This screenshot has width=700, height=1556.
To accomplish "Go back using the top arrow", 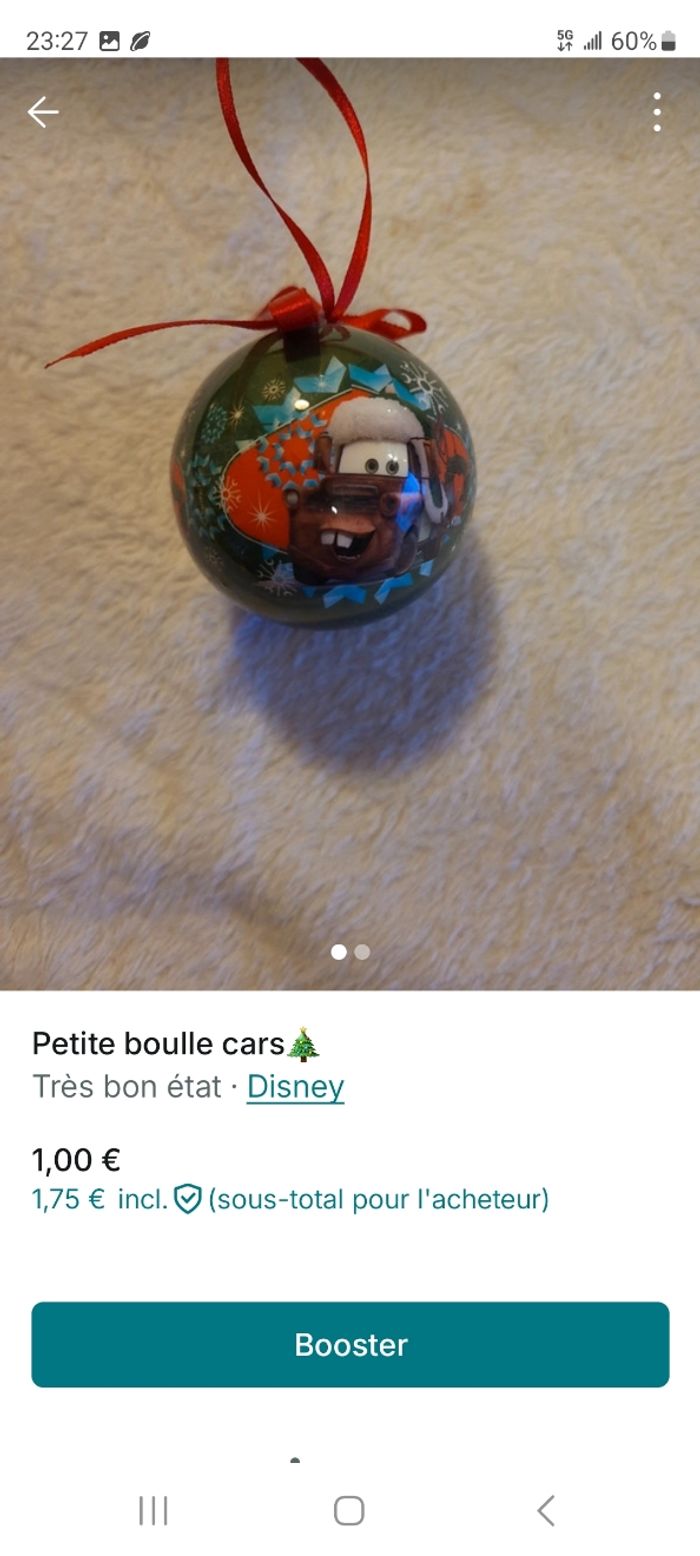I will coord(43,112).
